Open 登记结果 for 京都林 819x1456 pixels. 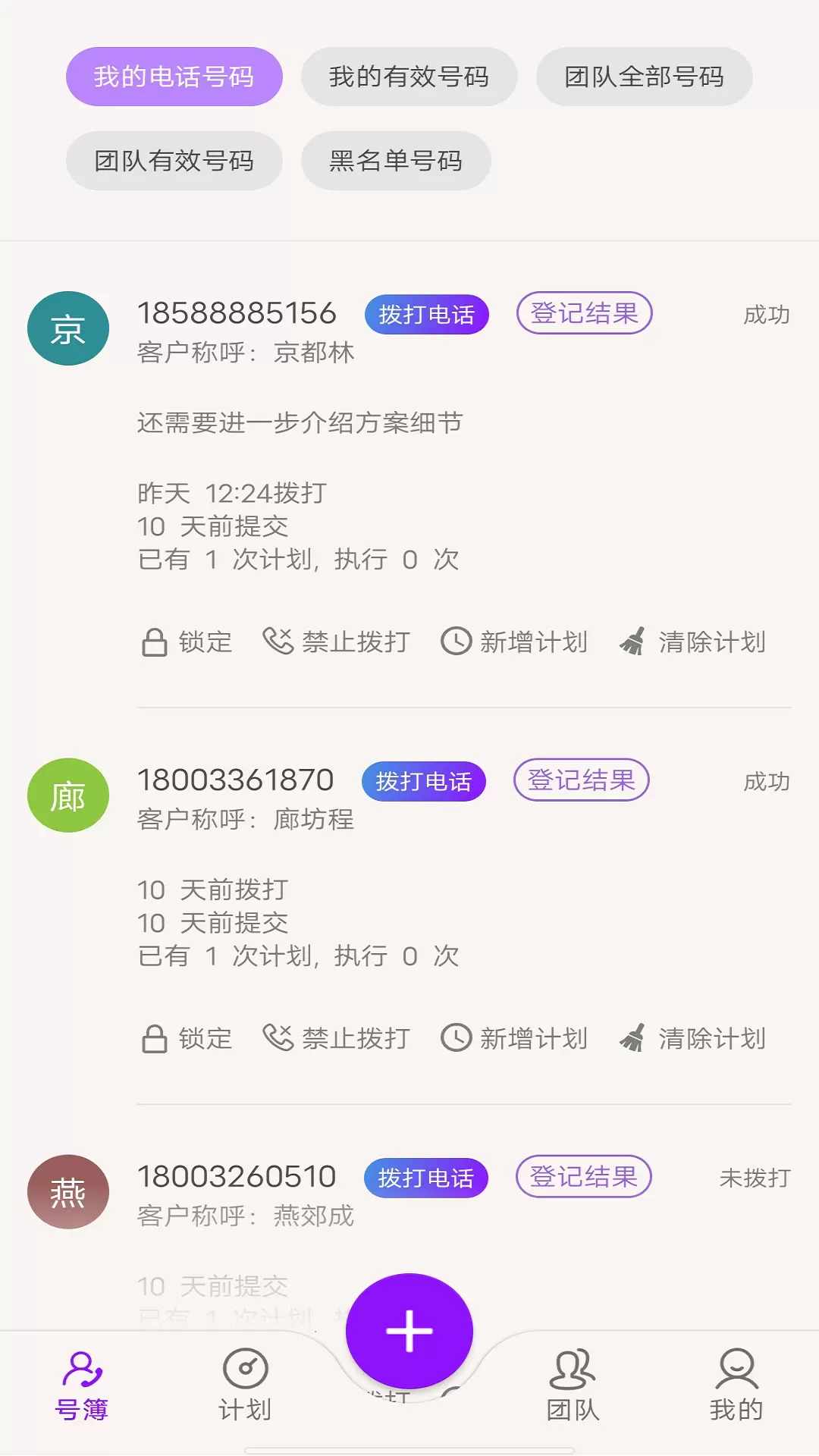(x=585, y=313)
